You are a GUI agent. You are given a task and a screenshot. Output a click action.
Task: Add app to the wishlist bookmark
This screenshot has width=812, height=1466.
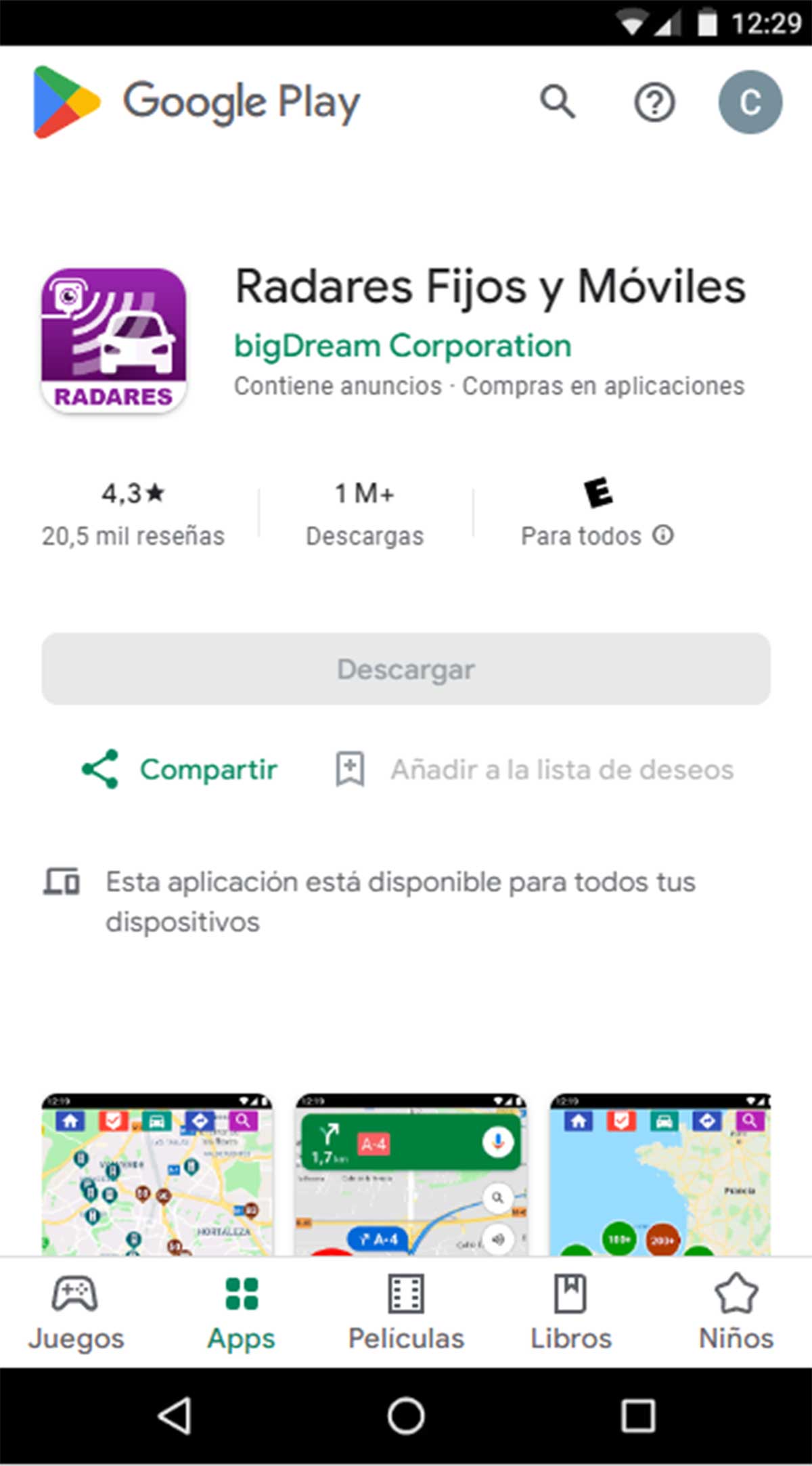pyautogui.click(x=350, y=769)
